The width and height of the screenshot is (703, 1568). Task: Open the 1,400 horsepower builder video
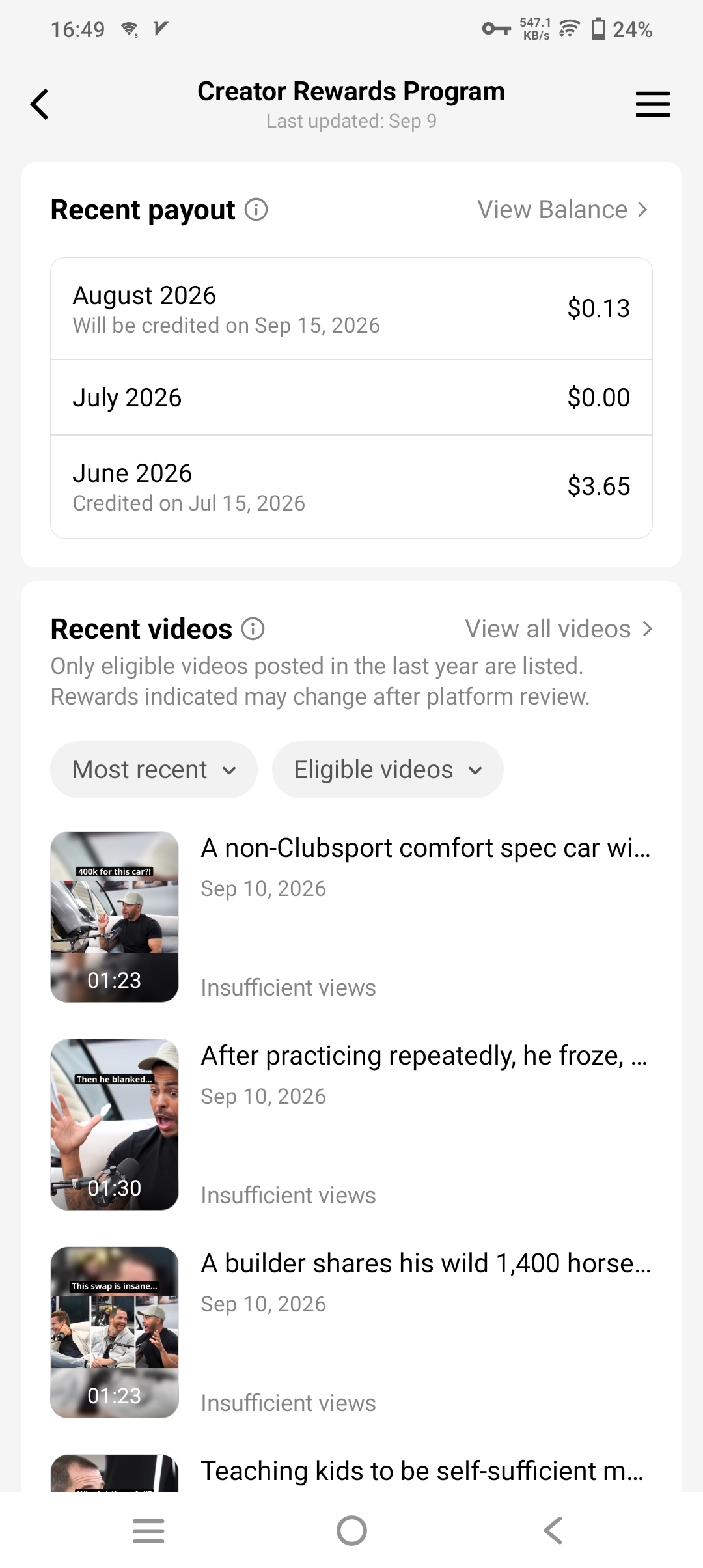(351, 1332)
